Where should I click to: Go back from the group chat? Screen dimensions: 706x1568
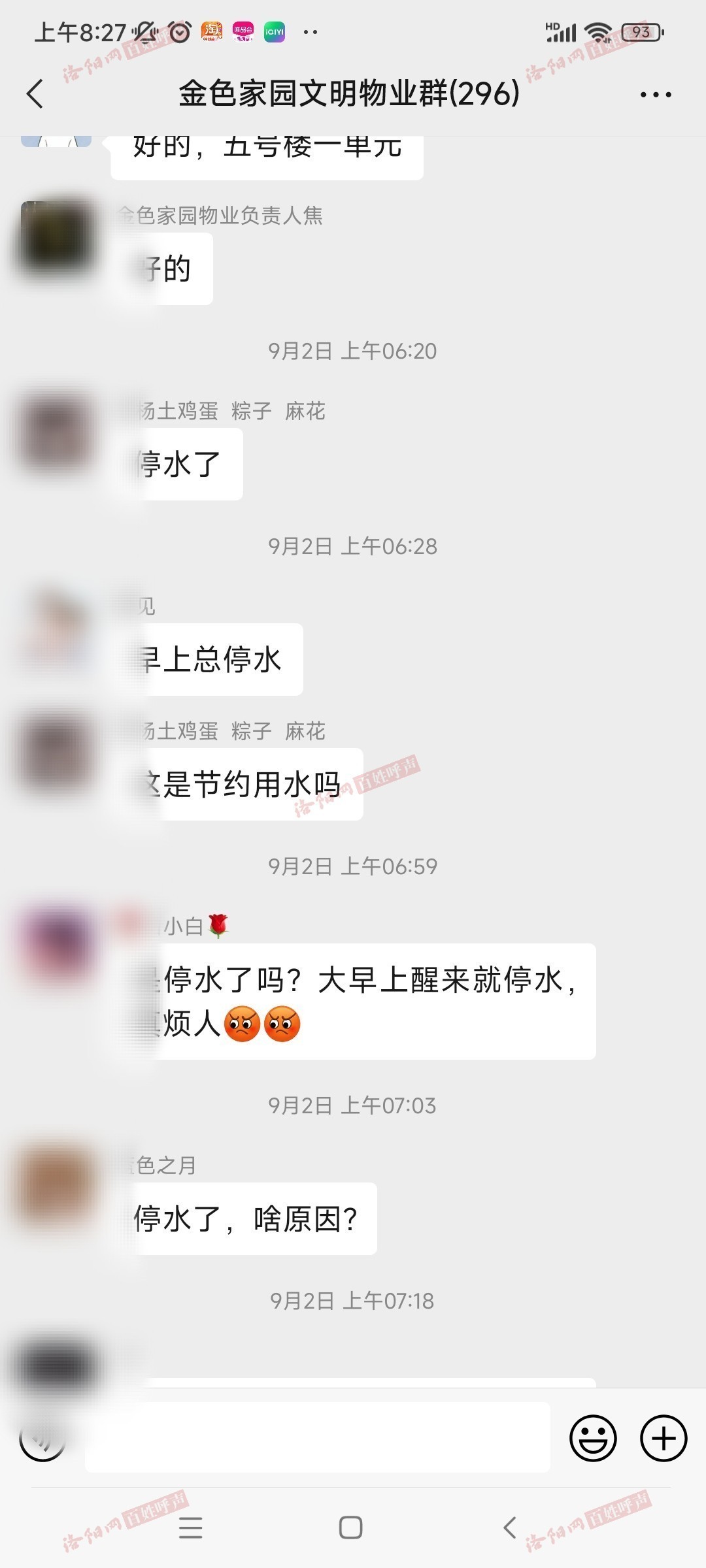[35, 93]
